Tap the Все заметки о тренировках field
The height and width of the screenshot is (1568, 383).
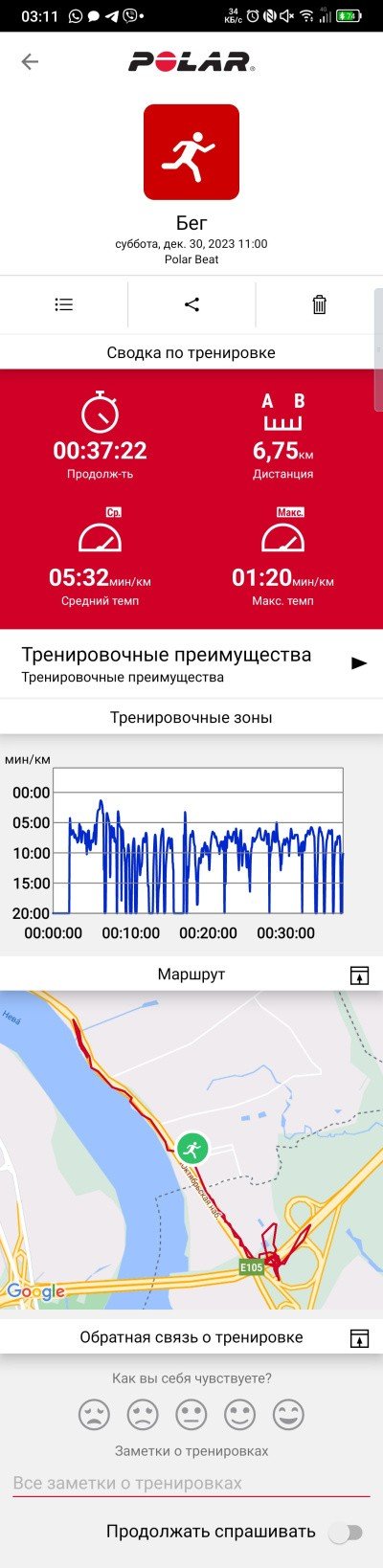191,1483
